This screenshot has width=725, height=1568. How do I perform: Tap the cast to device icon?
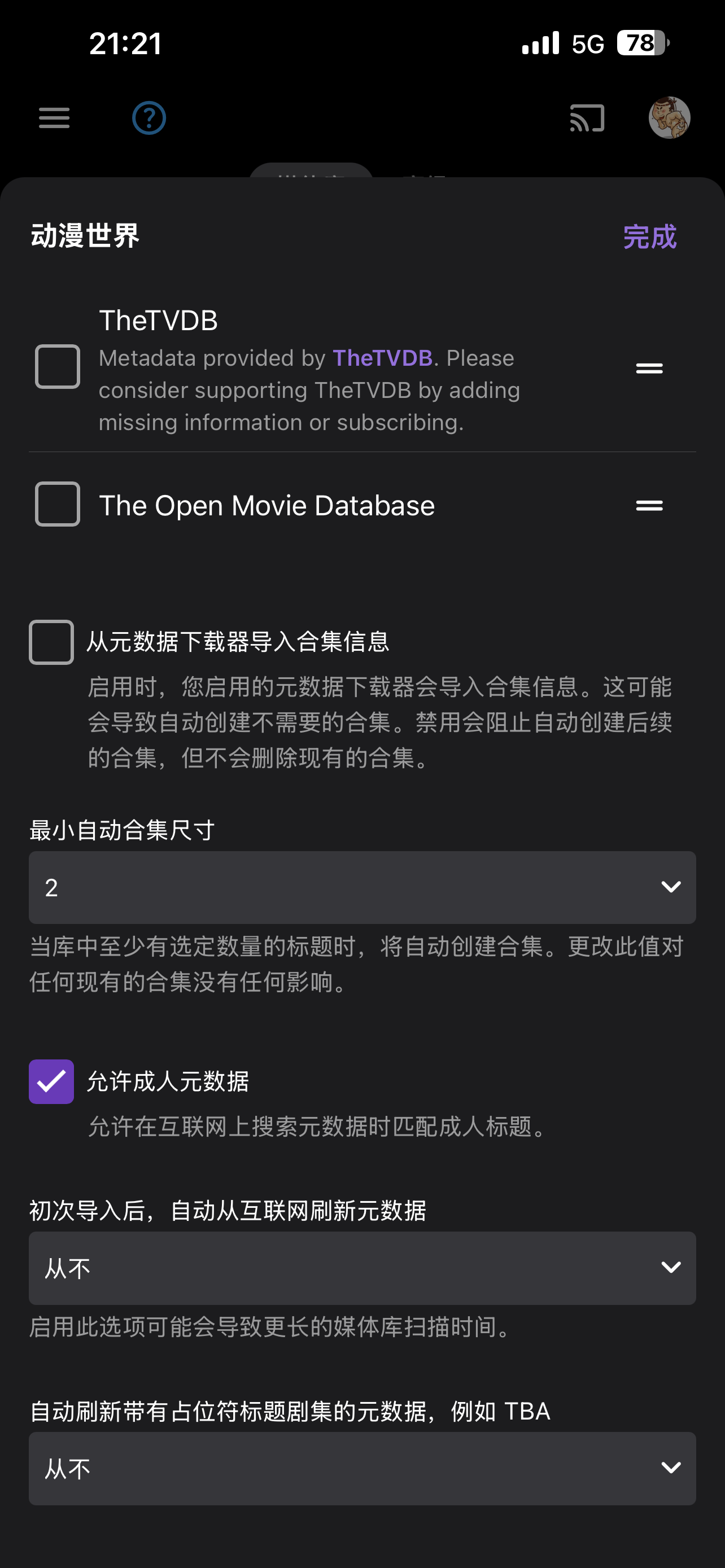(587, 117)
